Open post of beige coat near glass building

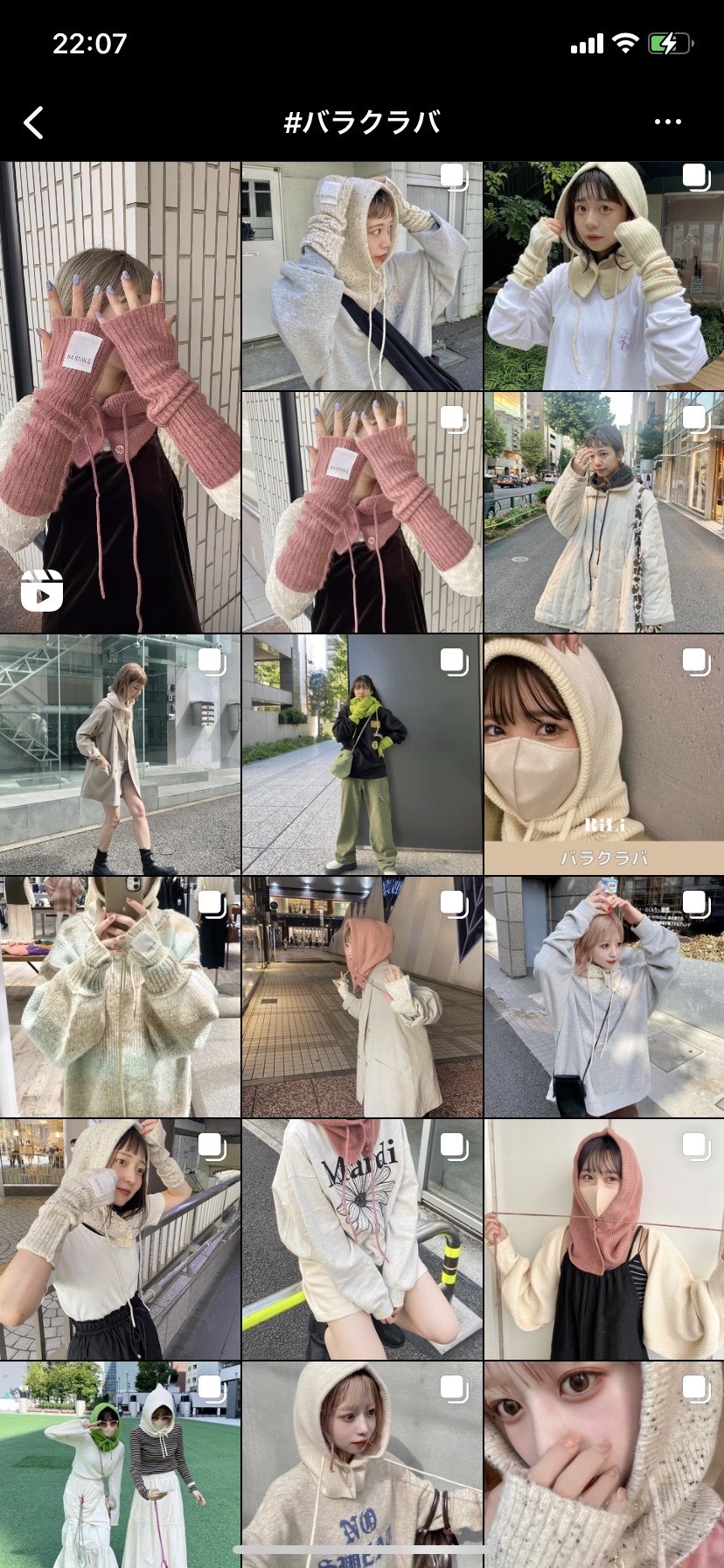click(x=120, y=754)
